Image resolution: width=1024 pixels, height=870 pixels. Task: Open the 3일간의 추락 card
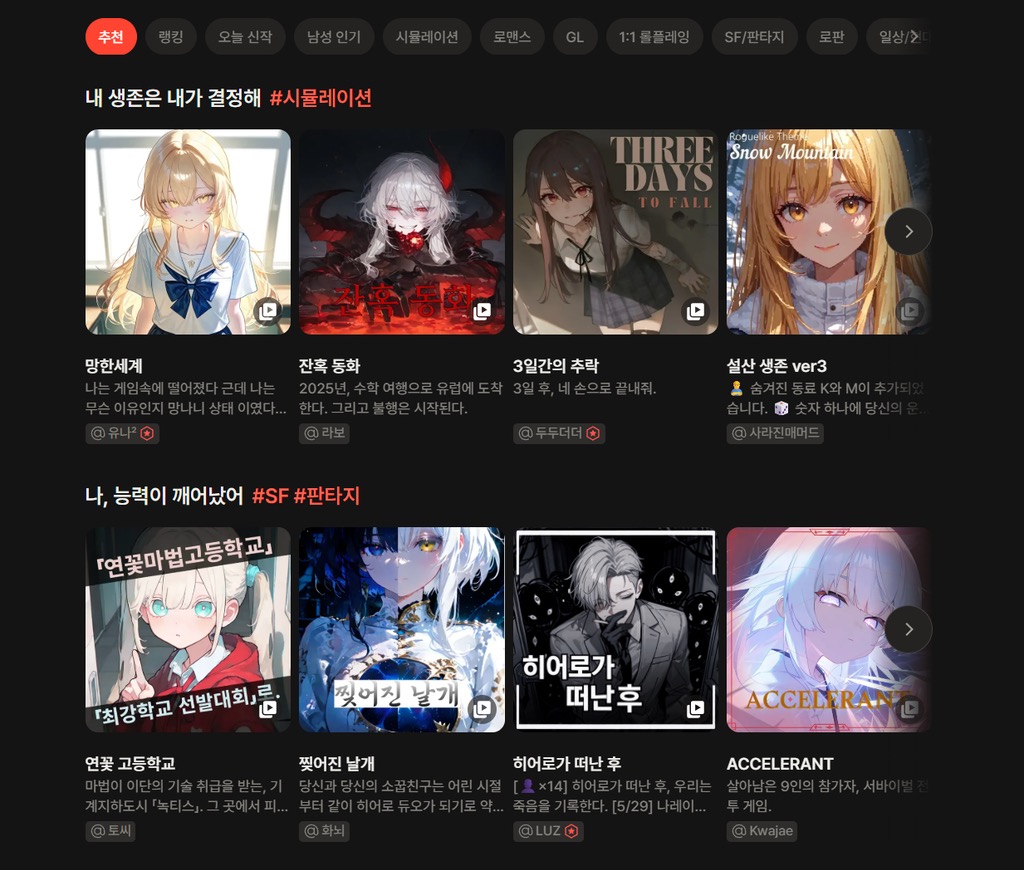tap(615, 232)
